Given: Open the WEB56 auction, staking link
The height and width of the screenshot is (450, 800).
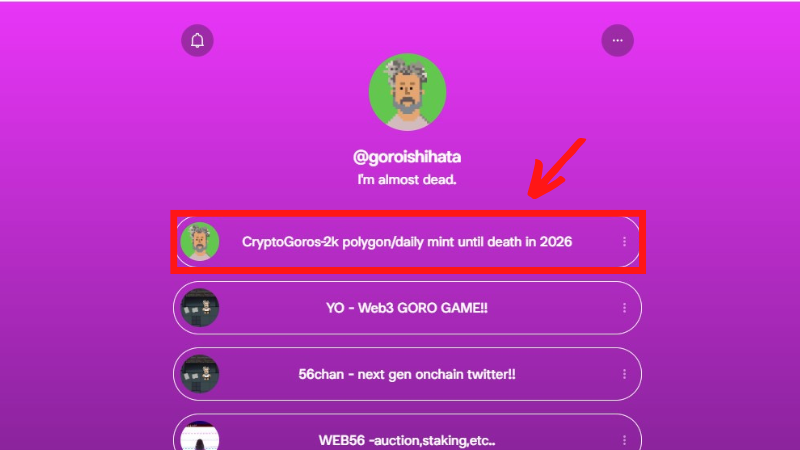Looking at the screenshot, I should point(407,439).
